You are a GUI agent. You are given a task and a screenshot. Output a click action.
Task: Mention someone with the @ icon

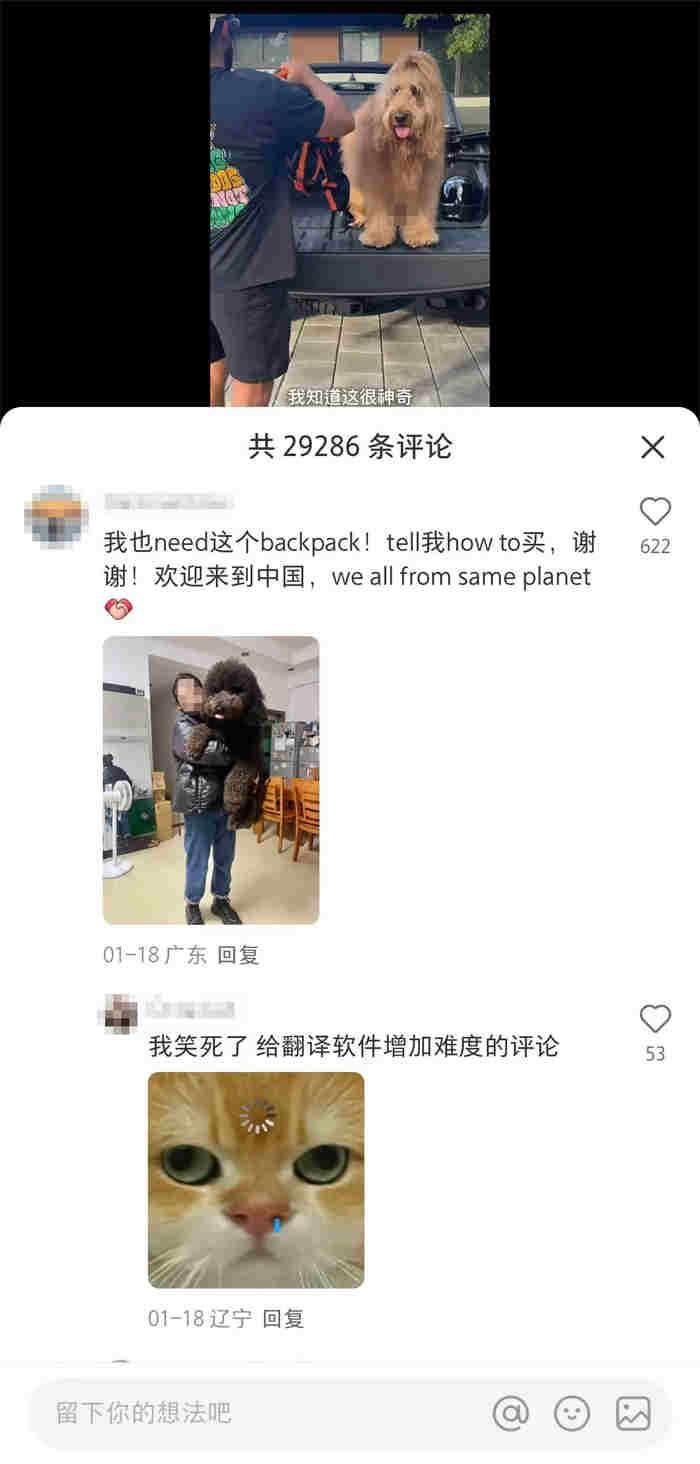pos(511,1413)
